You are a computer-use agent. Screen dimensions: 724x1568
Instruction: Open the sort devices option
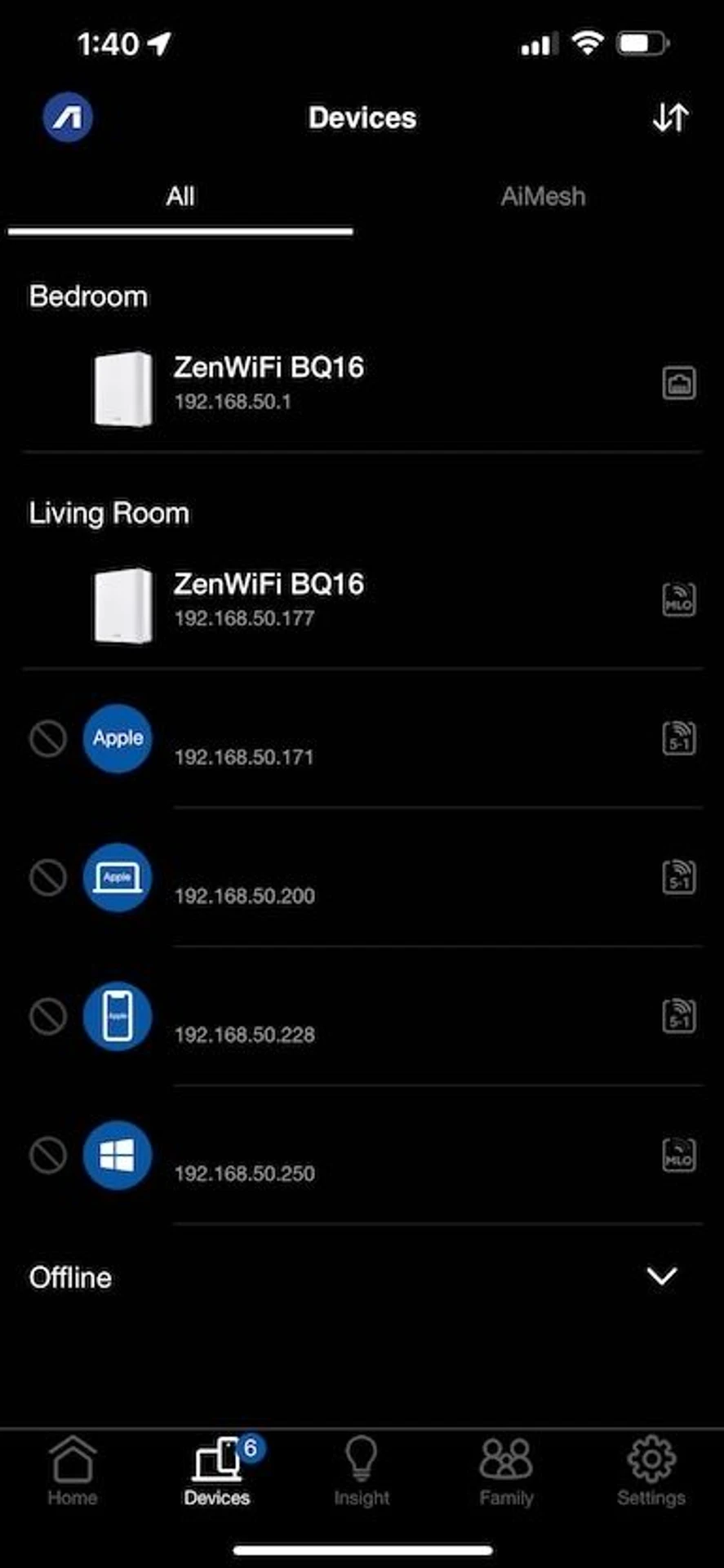tap(670, 118)
